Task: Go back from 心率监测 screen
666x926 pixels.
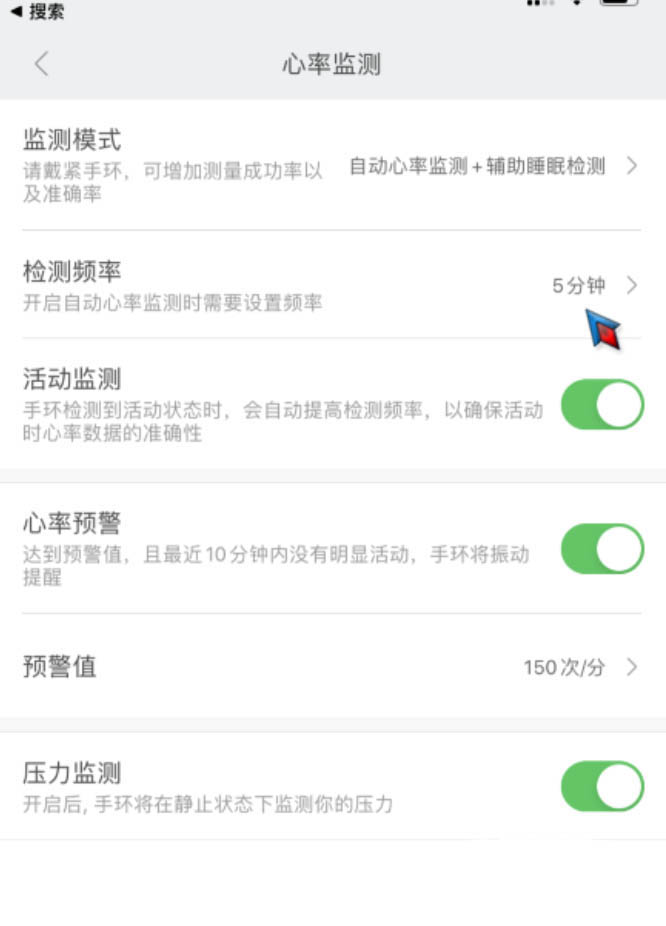Action: (41, 64)
